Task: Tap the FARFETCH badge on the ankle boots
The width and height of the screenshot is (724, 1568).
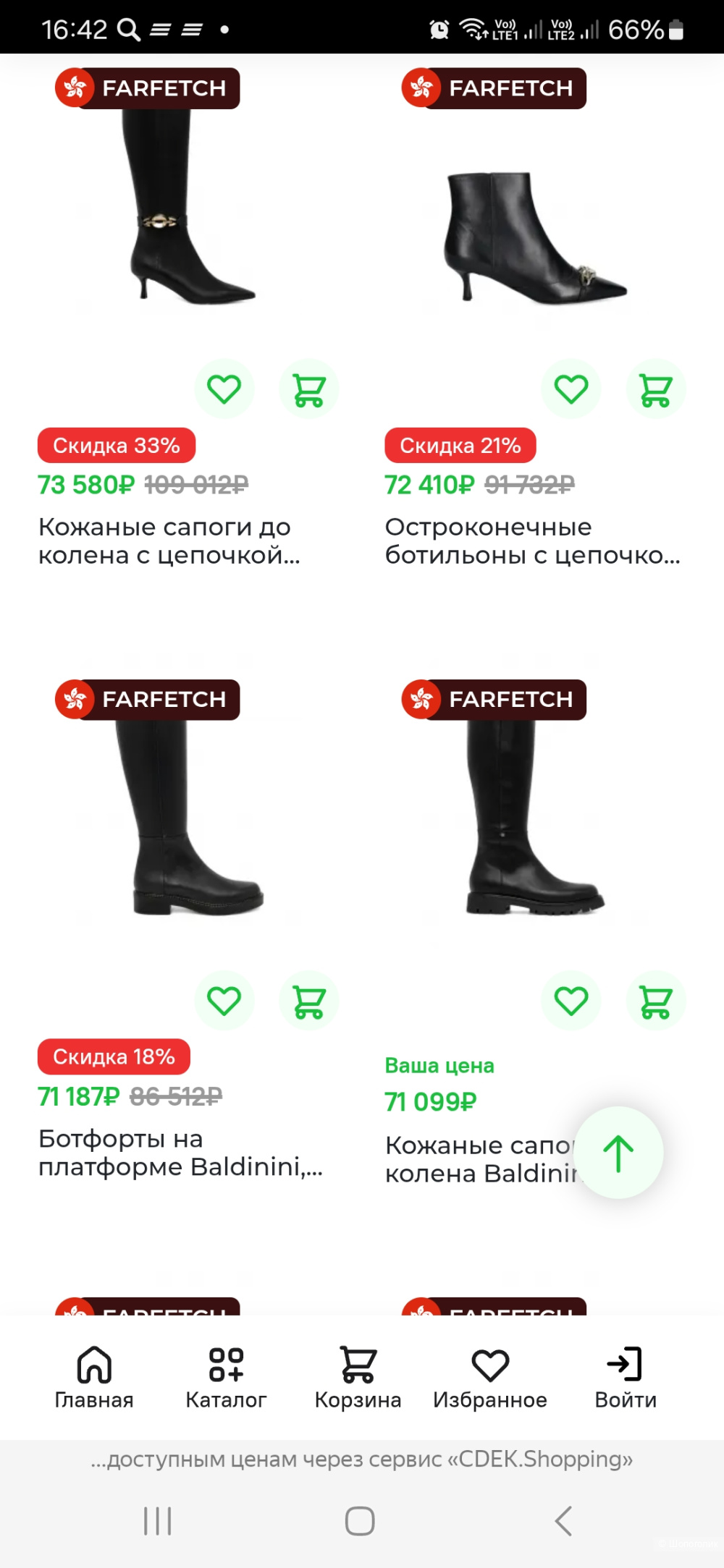Action: tap(493, 88)
